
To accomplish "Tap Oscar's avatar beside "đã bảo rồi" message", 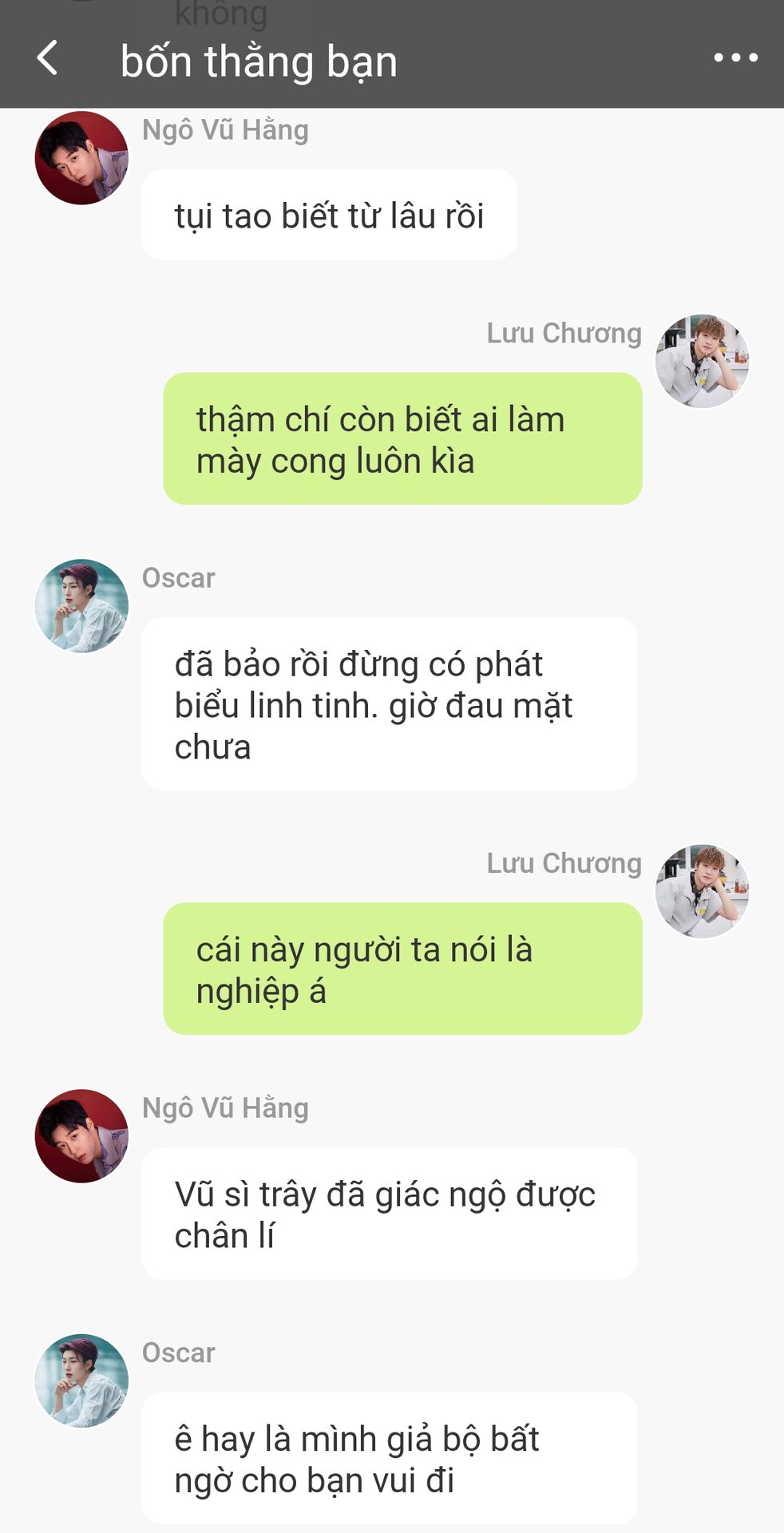I will (x=81, y=606).
